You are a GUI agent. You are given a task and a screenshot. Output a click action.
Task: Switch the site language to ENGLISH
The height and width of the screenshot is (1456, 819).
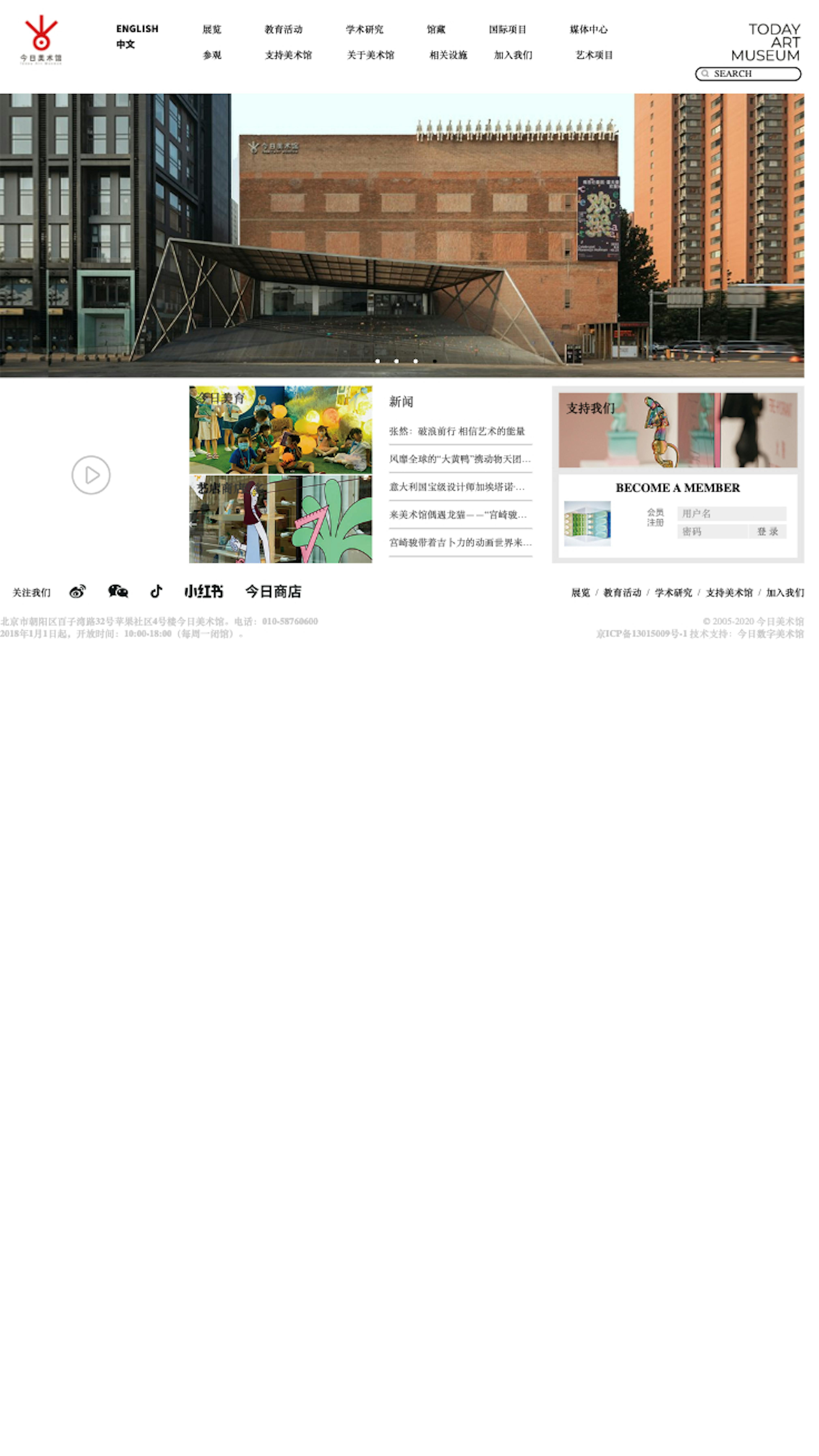click(137, 28)
